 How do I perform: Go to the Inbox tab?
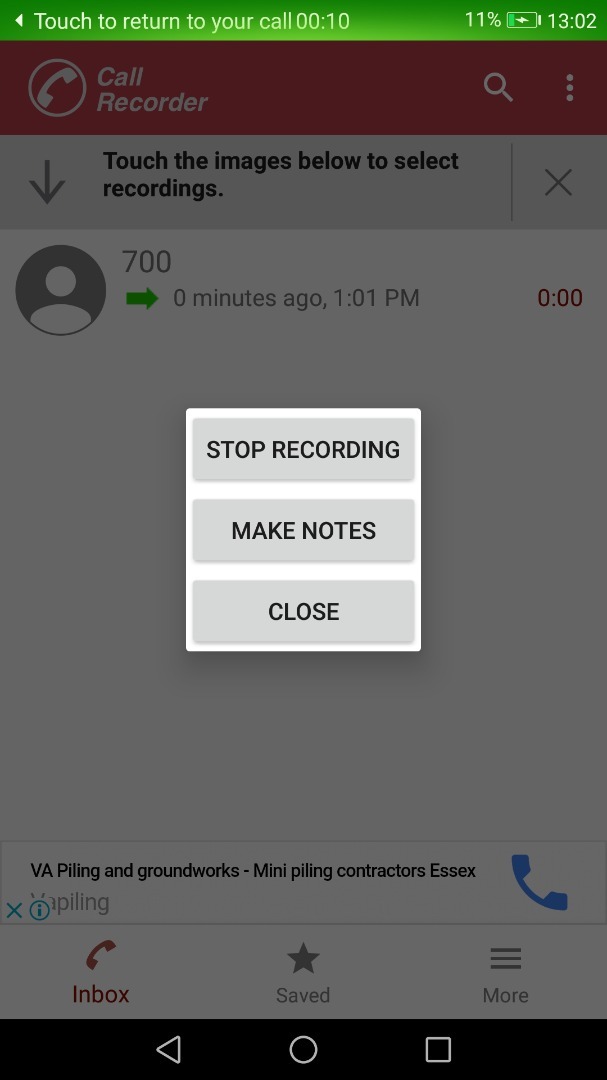click(x=101, y=973)
